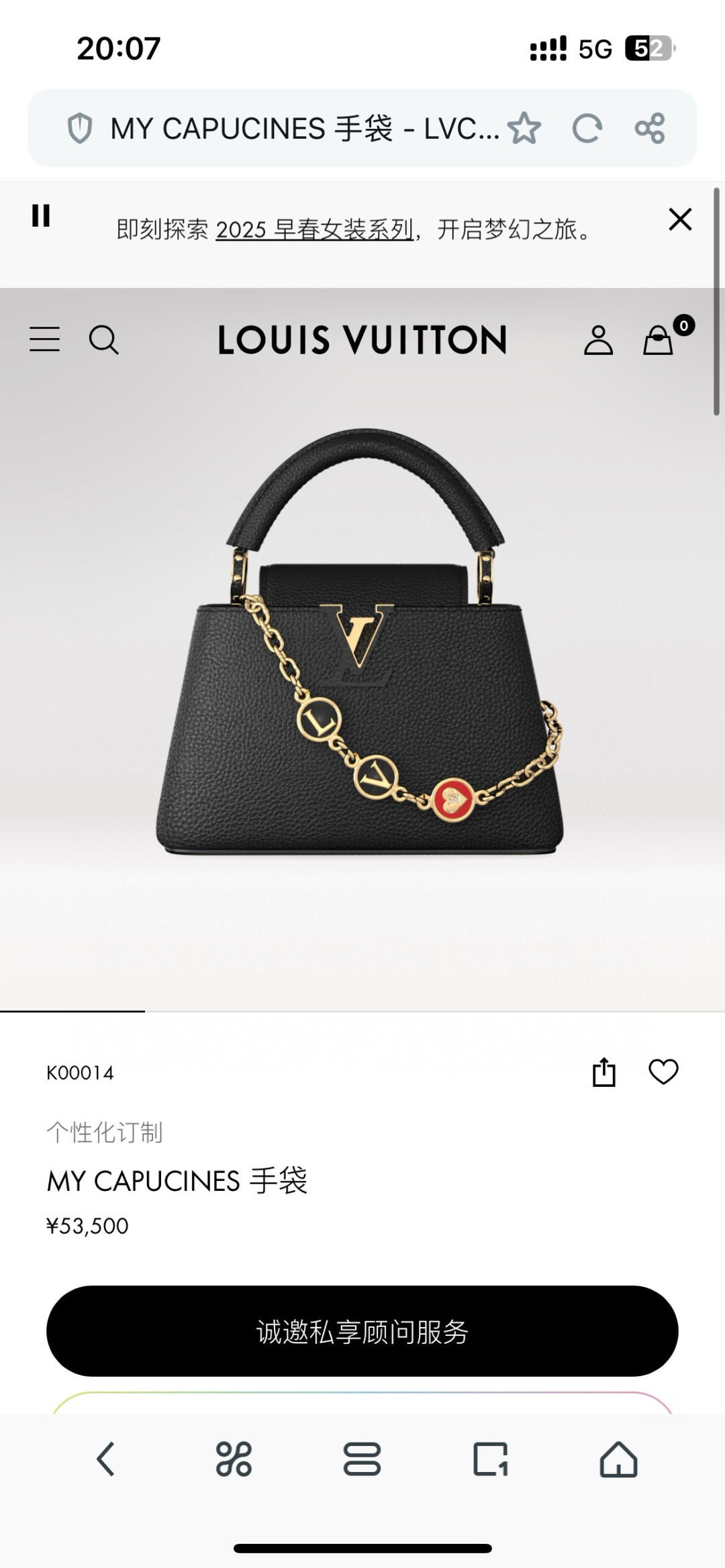The width and height of the screenshot is (725, 1568).
Task: Dismiss the announcement banner
Action: coord(680,219)
